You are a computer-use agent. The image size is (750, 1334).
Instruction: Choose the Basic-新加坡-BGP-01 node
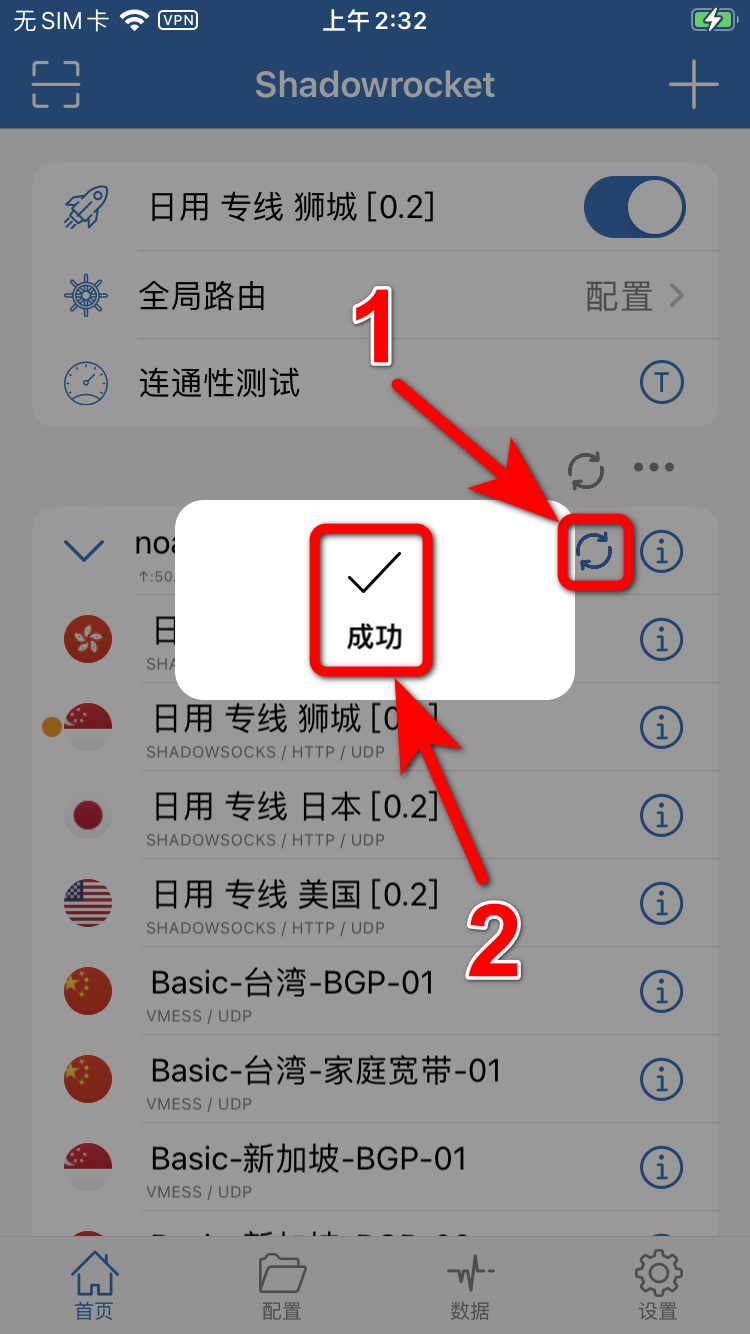tap(308, 1167)
